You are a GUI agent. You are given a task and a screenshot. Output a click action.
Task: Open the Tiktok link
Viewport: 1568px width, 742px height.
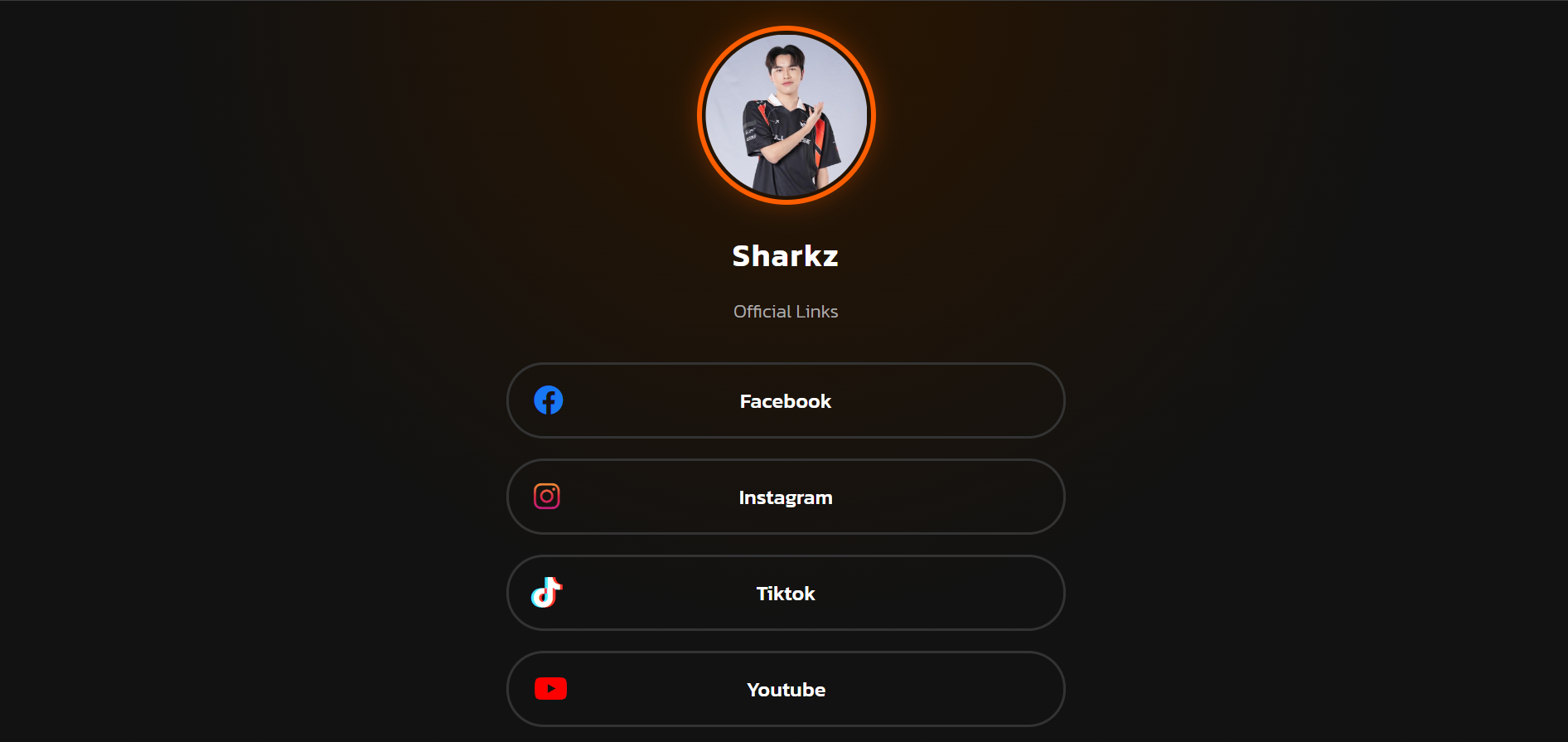pos(785,594)
